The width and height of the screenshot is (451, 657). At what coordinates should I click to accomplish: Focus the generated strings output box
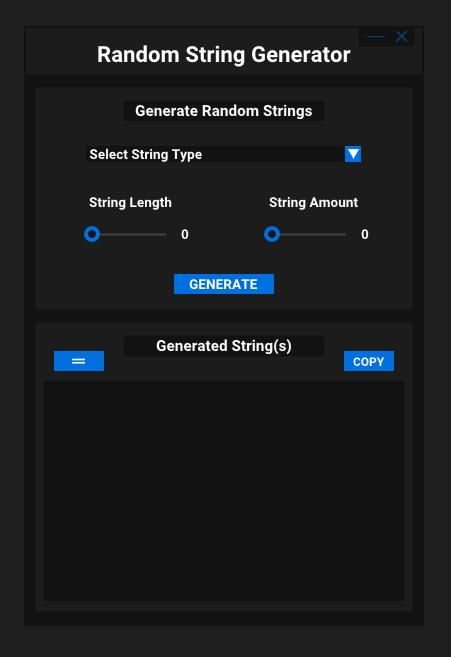pyautogui.click(x=224, y=491)
